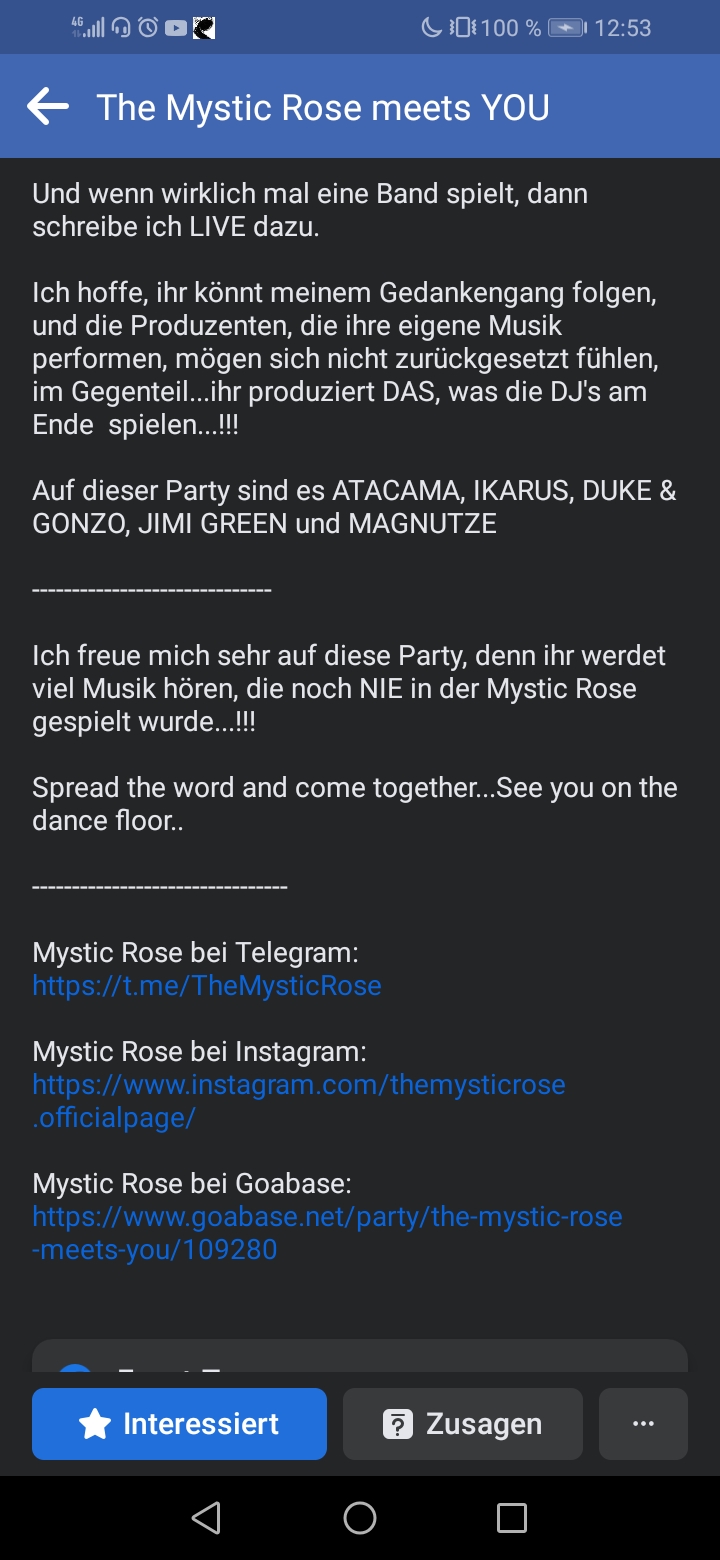
Task: Open recent apps from navigation bar
Action: coord(511,1518)
